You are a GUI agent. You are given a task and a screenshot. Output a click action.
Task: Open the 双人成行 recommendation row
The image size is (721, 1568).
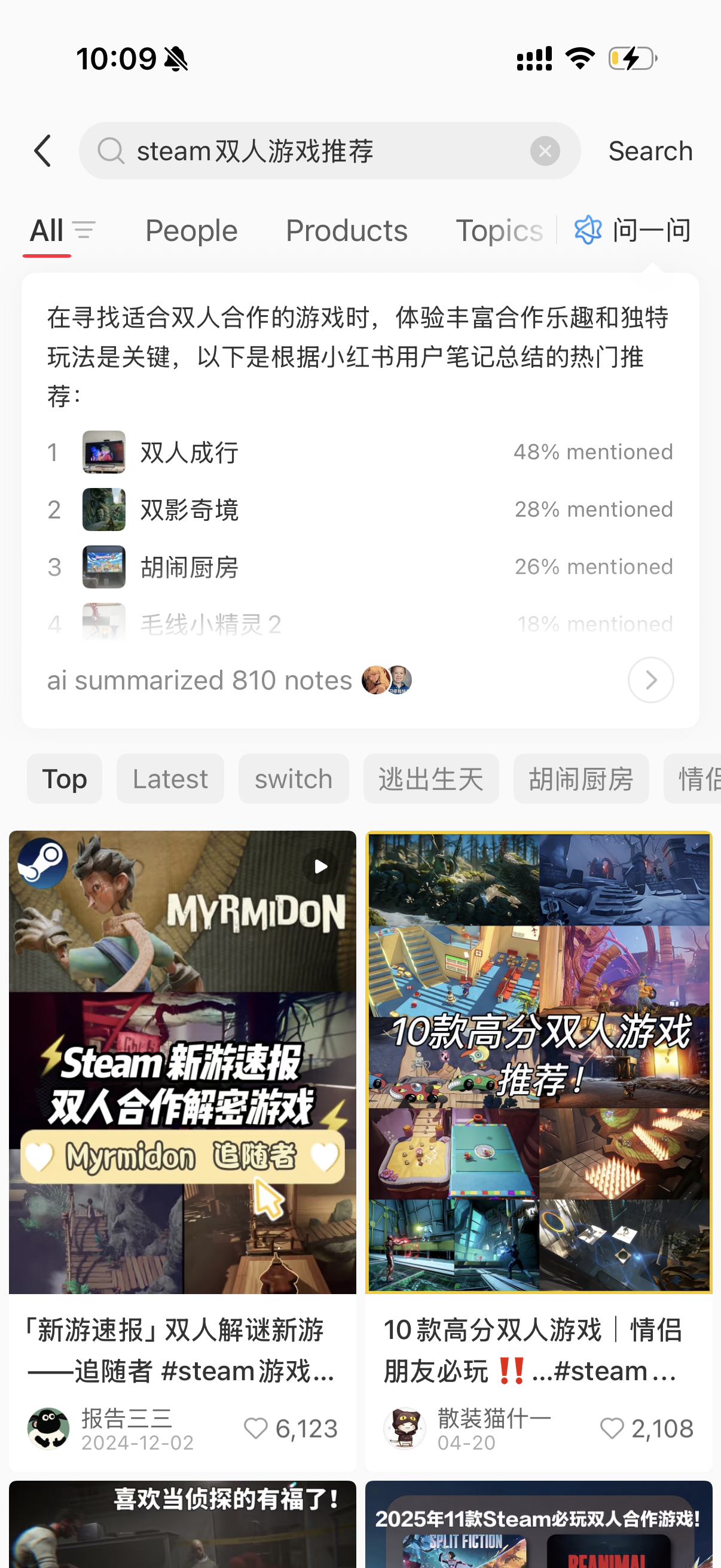tap(360, 452)
